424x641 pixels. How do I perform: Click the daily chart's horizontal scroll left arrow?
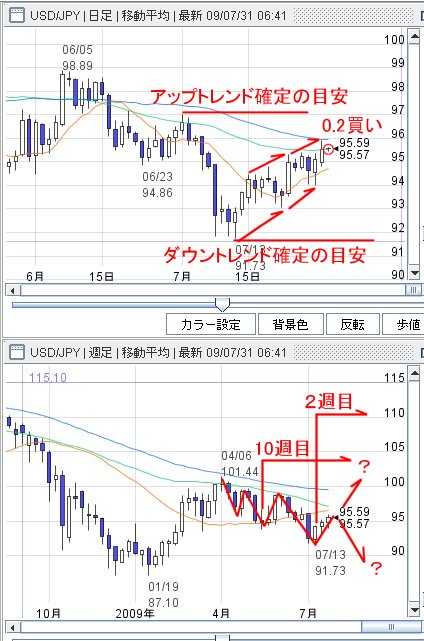pos(13,290)
